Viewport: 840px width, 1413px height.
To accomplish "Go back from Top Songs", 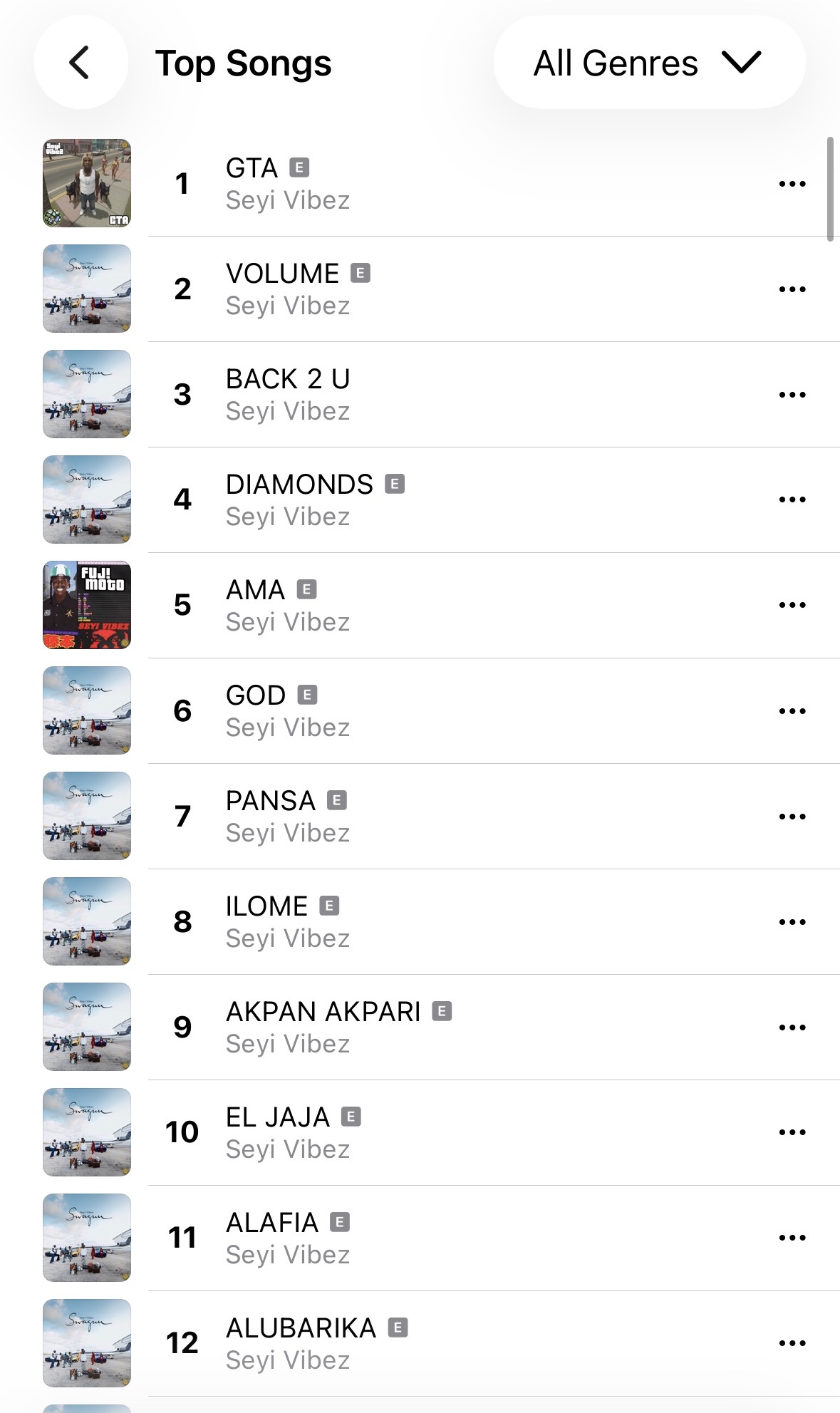I will click(x=81, y=63).
